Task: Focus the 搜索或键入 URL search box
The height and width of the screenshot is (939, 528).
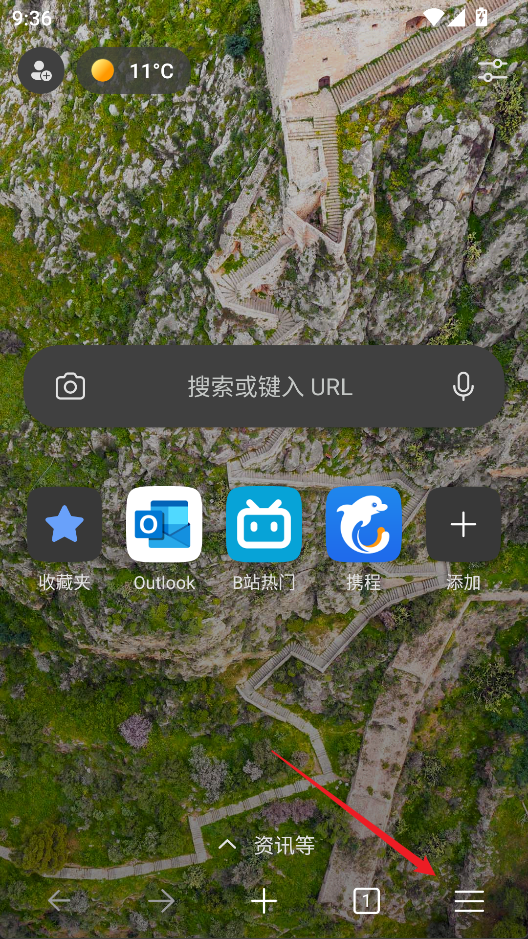Action: pos(264,386)
